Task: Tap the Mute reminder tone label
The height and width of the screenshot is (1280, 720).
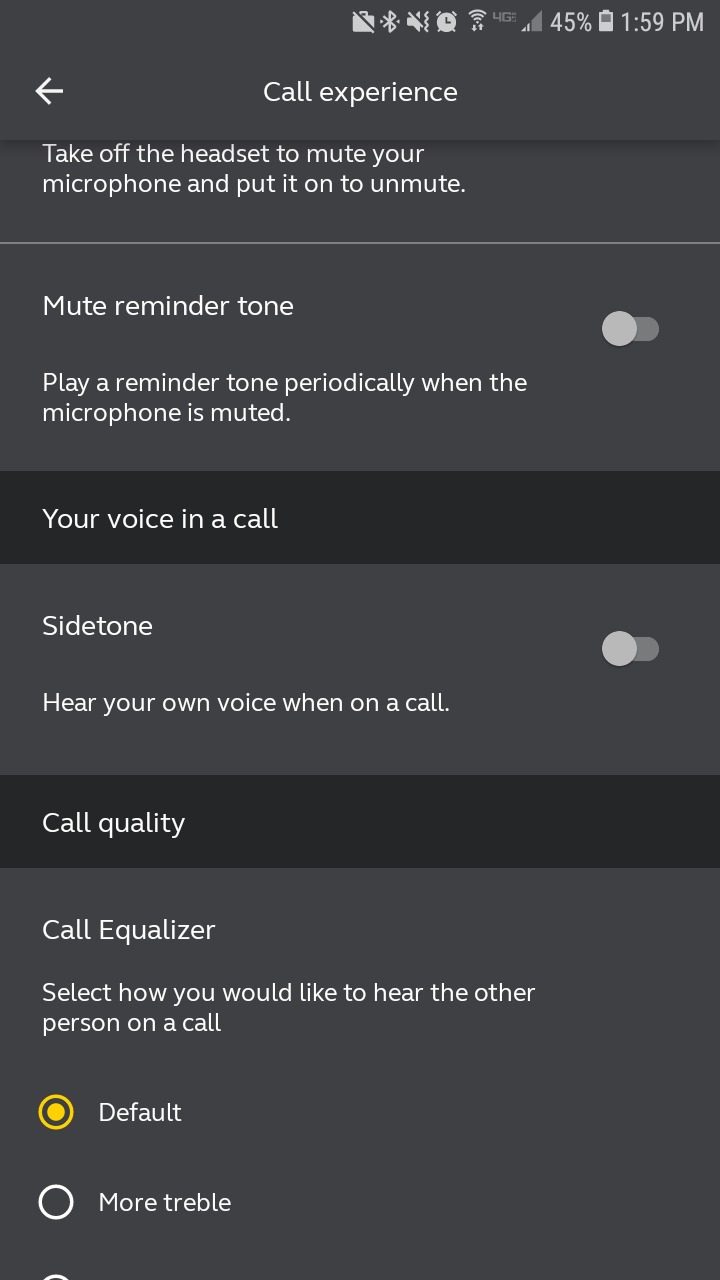Action: pos(167,306)
